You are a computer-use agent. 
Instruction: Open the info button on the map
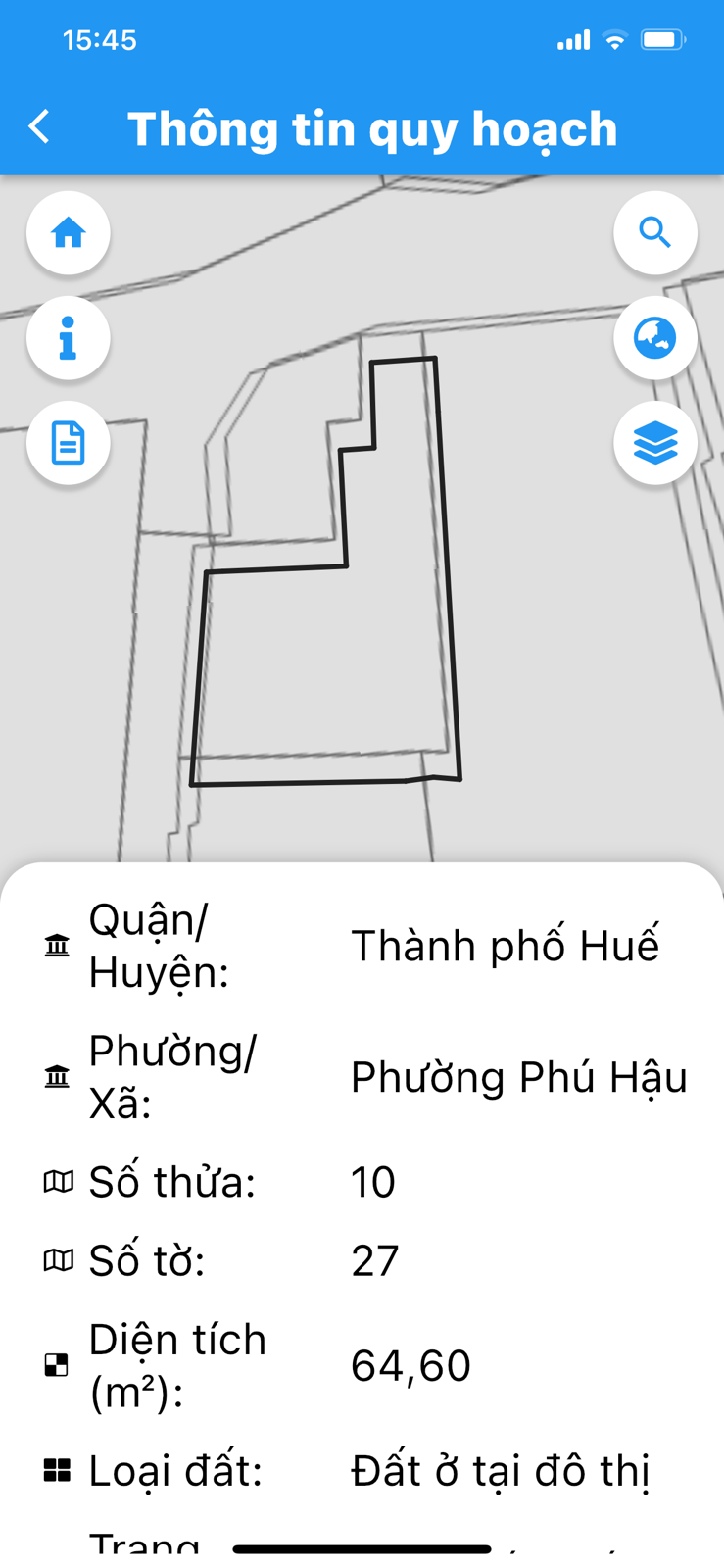pos(68,338)
